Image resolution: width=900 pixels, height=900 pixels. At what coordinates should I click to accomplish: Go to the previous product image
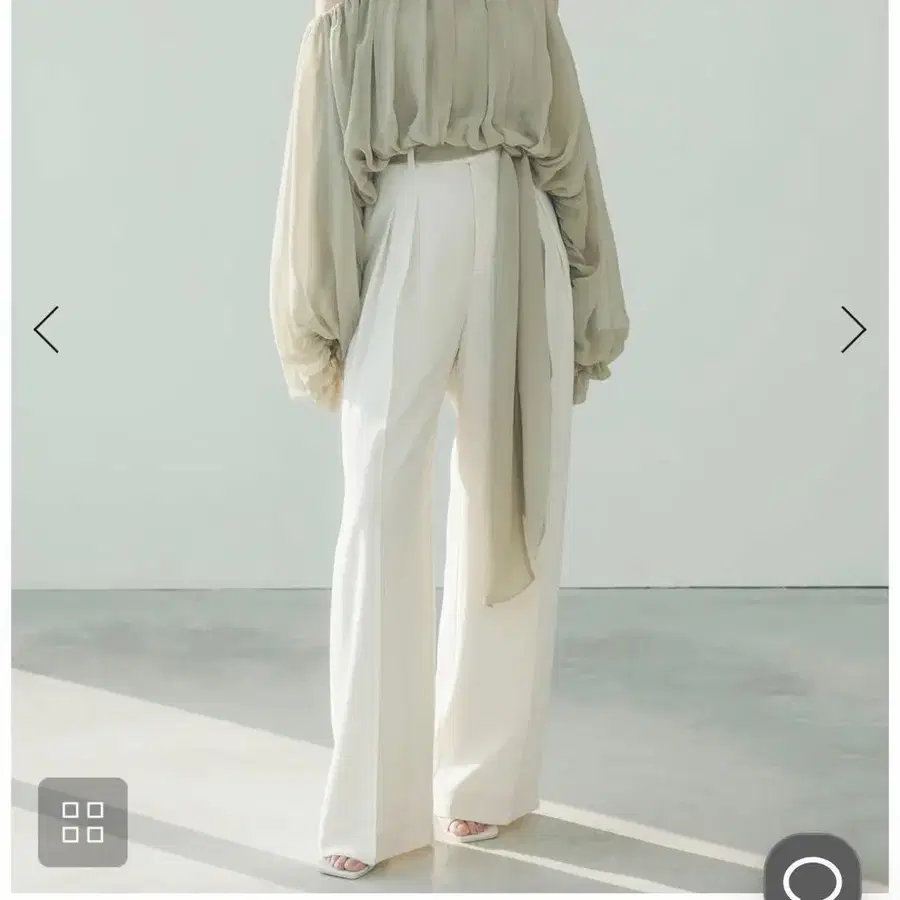pos(46,329)
